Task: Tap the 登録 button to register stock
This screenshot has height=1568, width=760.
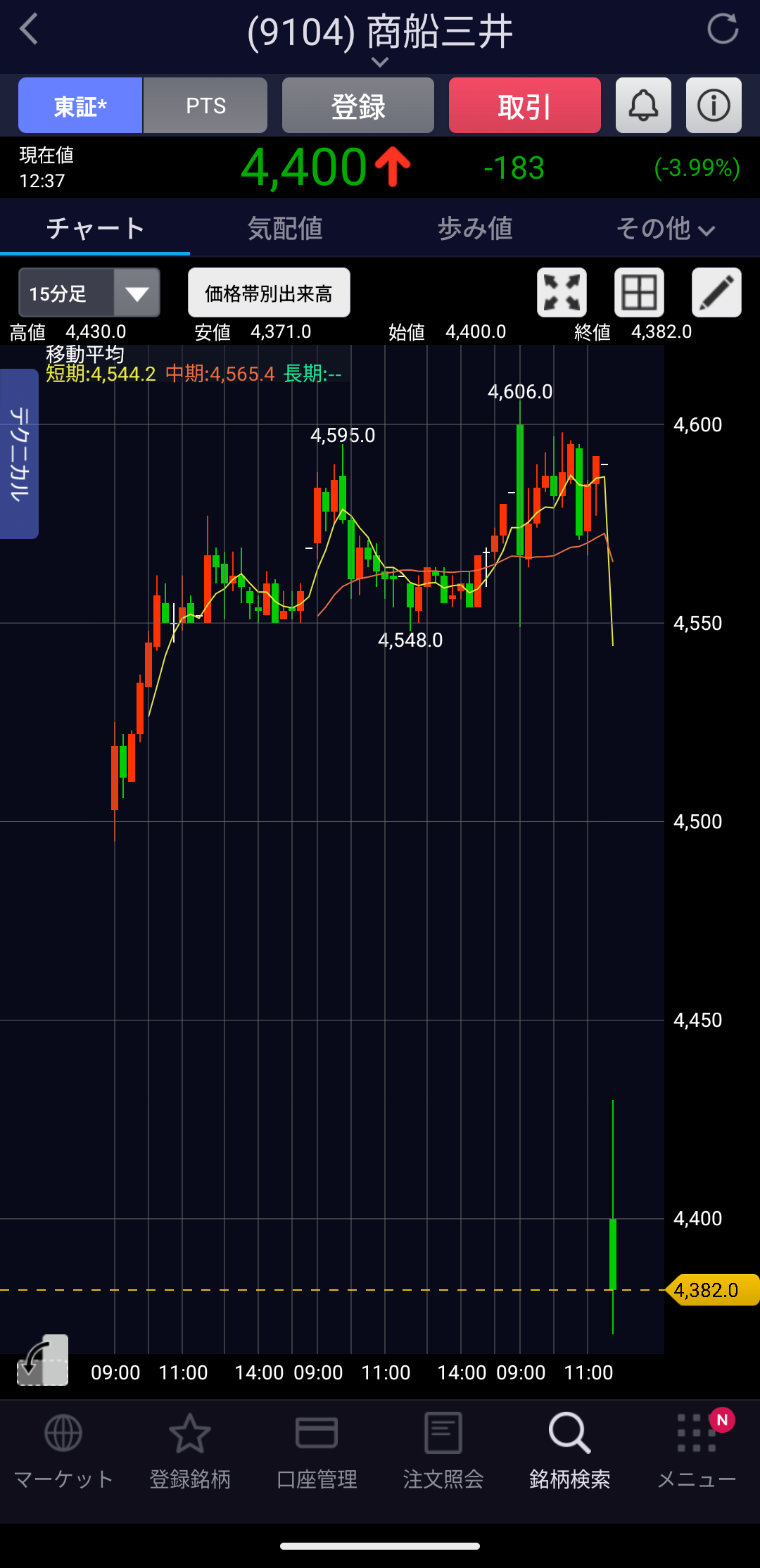Action: [358, 106]
